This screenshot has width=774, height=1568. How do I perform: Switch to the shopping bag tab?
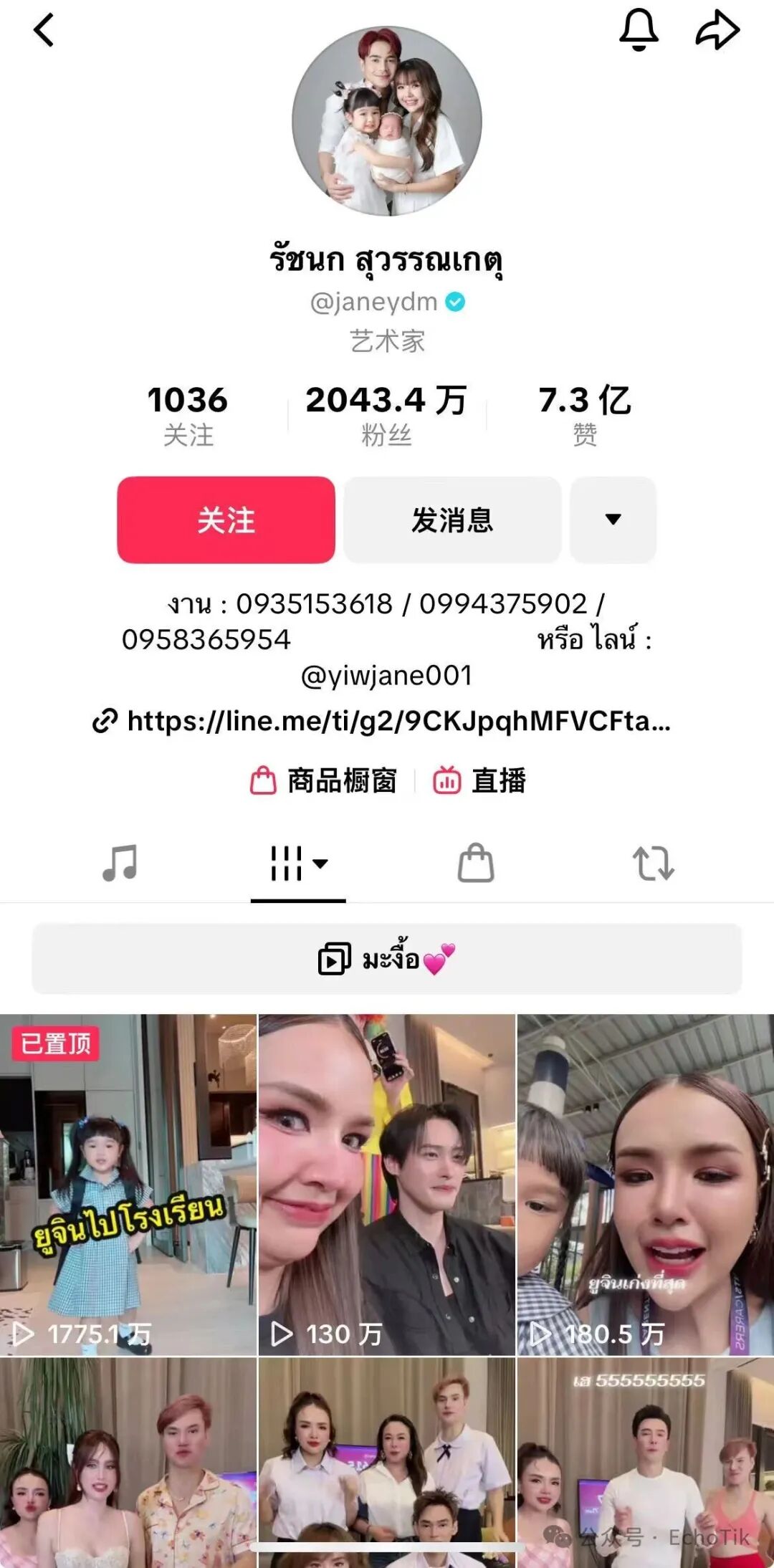[x=476, y=863]
